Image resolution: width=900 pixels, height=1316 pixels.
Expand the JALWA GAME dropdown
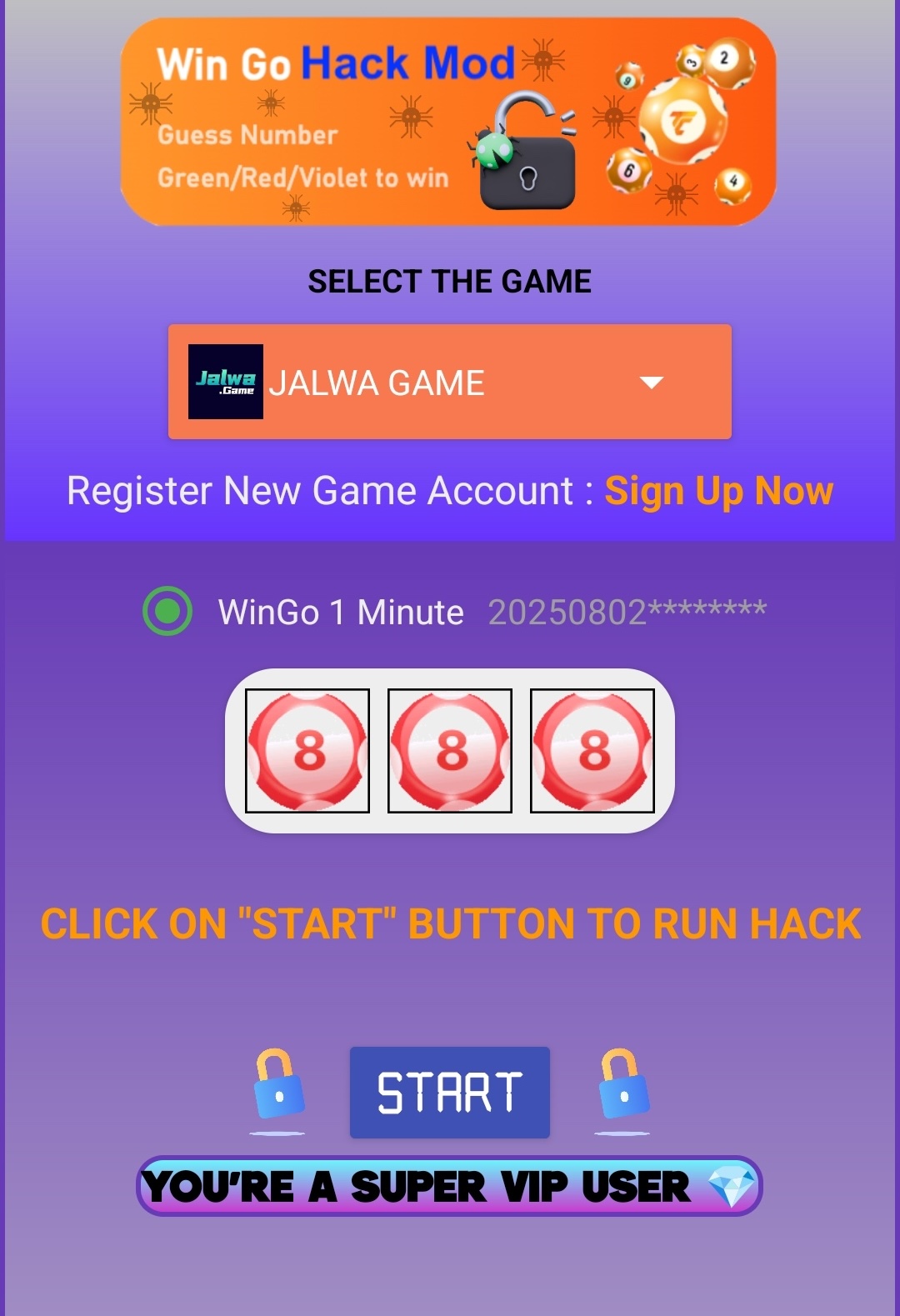tap(450, 382)
